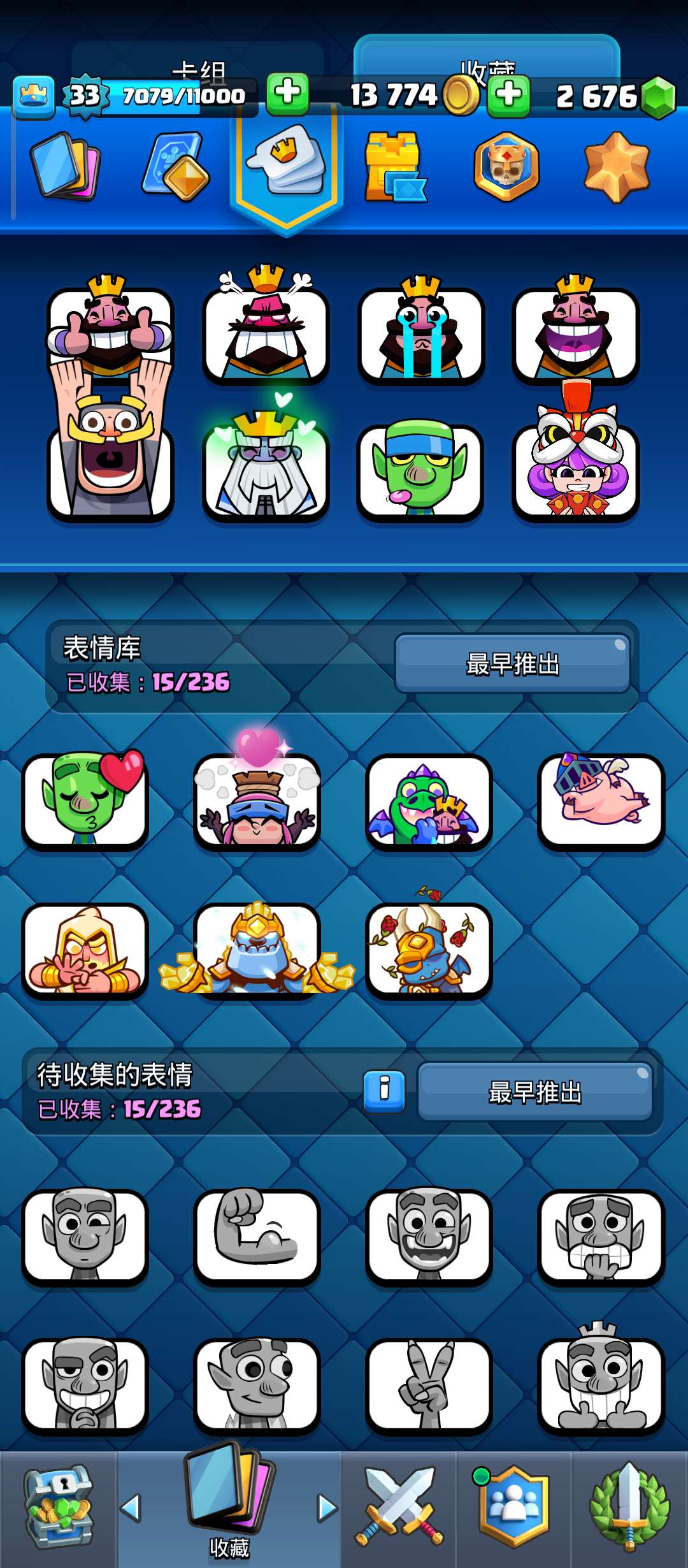Go to the battle crossed swords tab
688x1568 pixels.
pyautogui.click(x=399, y=1508)
